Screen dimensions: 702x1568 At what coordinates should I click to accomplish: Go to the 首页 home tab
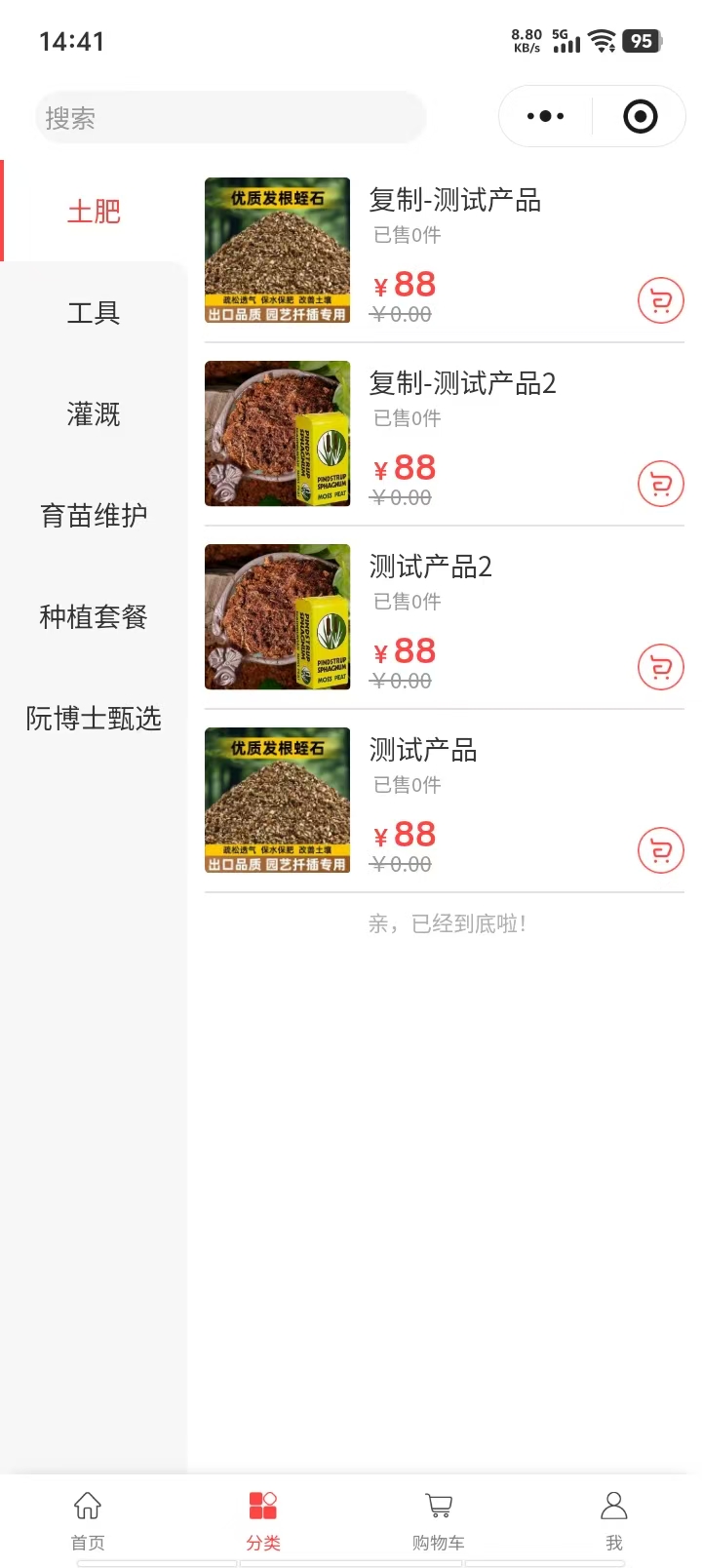point(88,1519)
